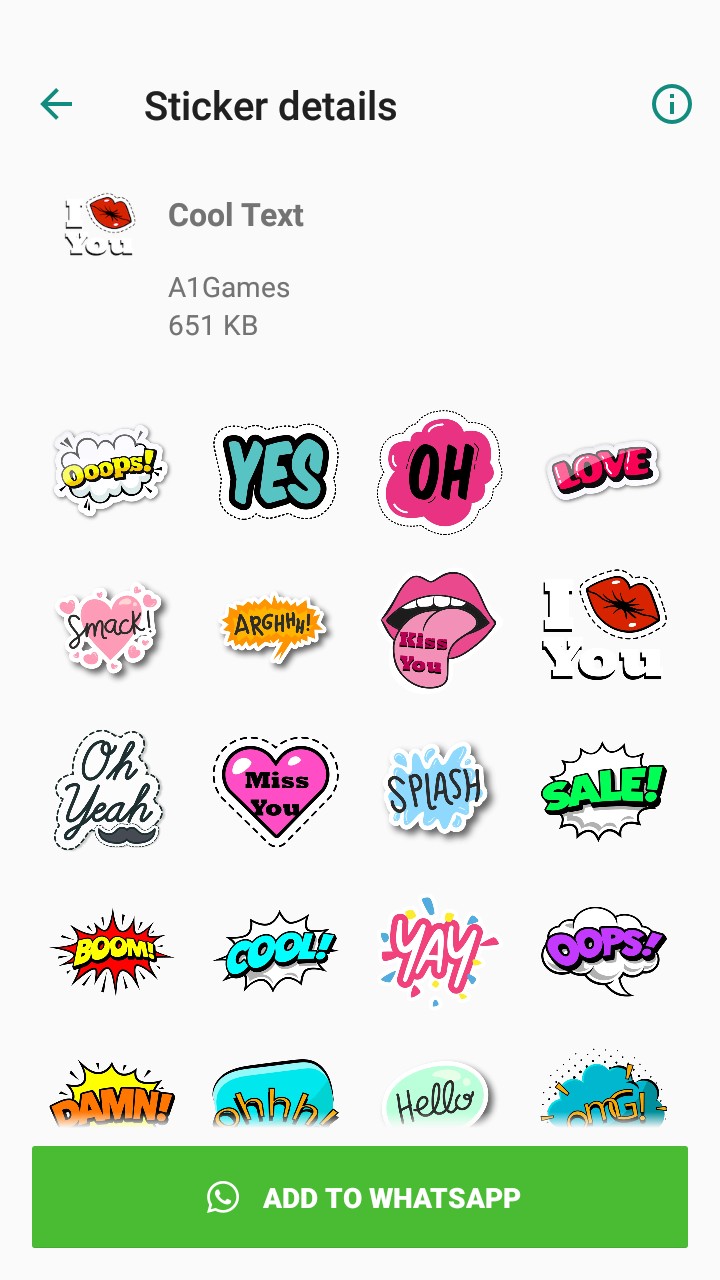The height and width of the screenshot is (1280, 720).
Task: Preview the YAY sticker
Action: [x=438, y=950]
